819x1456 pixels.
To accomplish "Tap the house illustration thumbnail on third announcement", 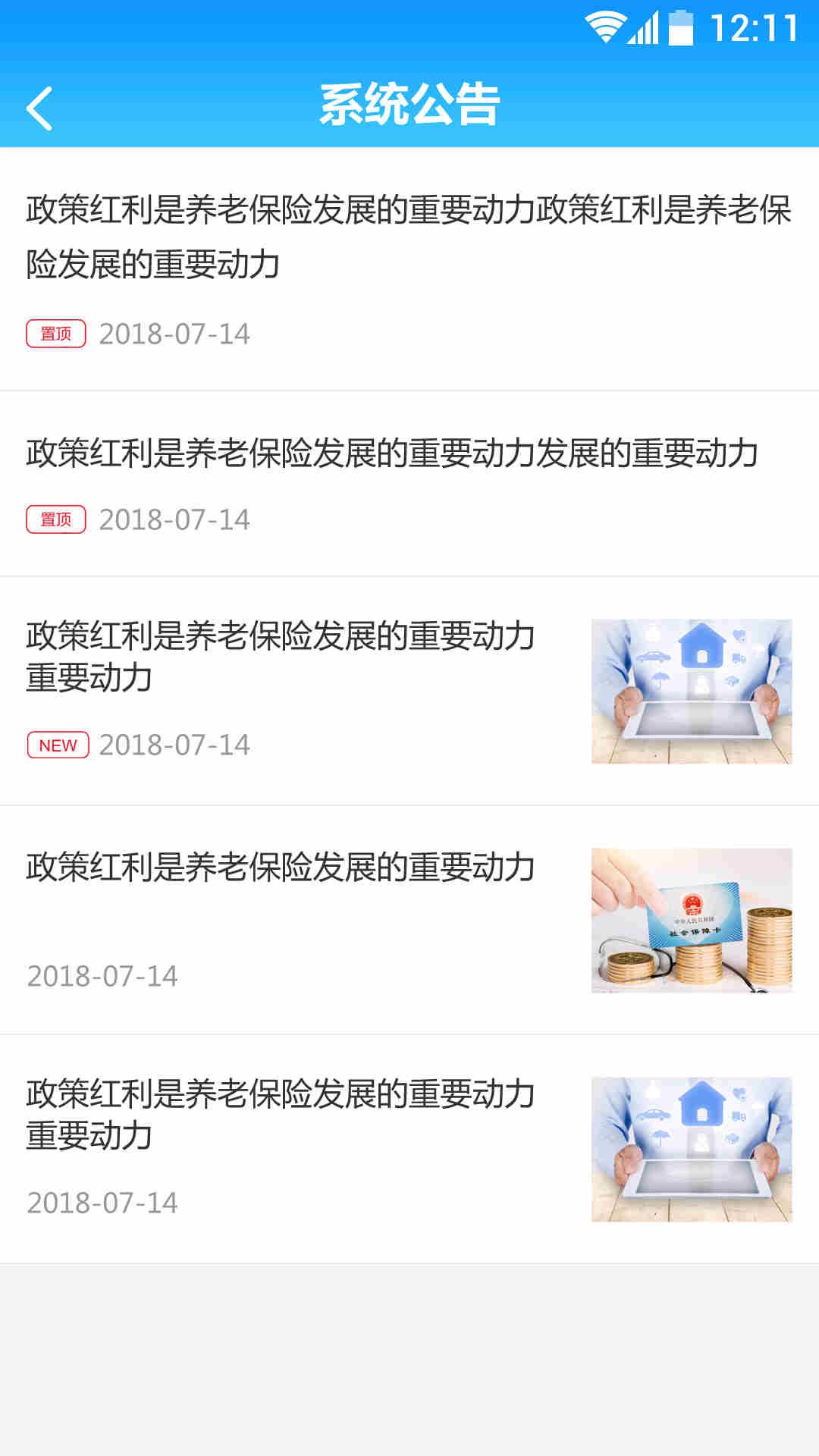I will (692, 692).
